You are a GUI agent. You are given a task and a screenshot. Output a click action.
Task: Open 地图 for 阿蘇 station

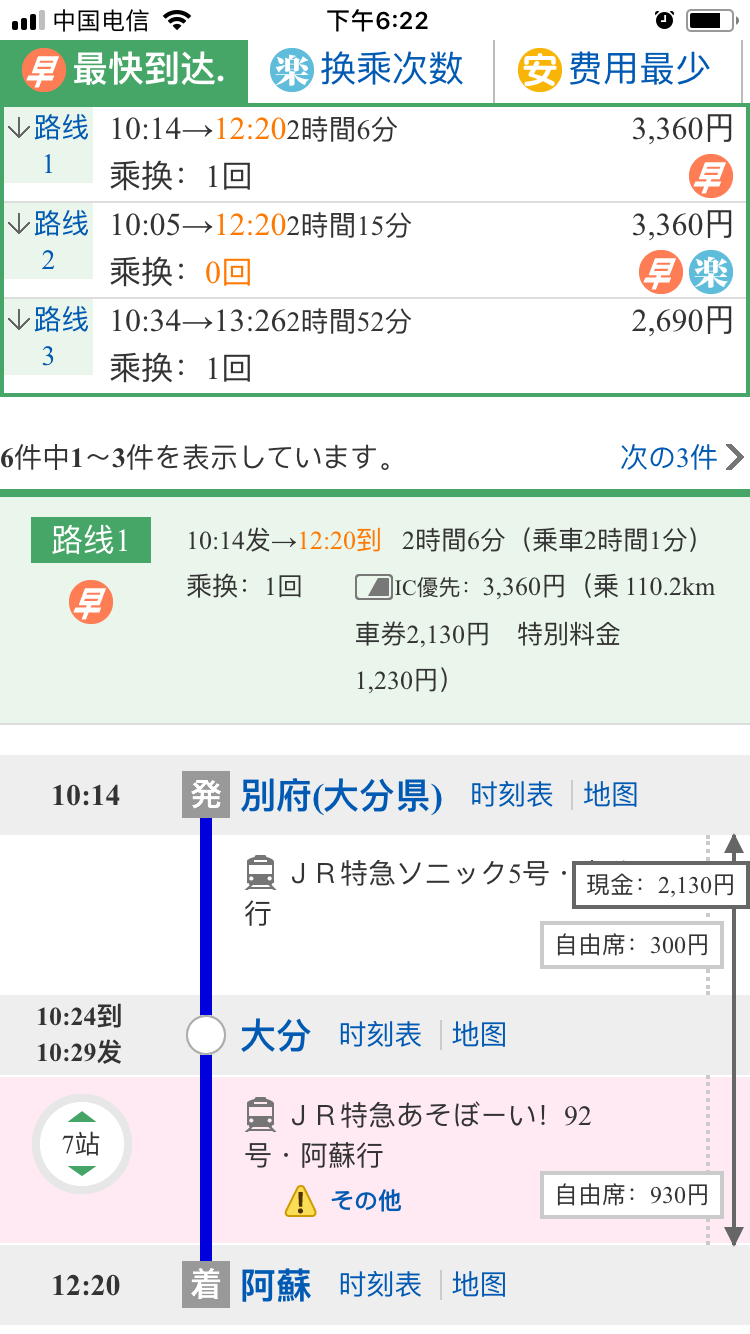pos(479,1285)
